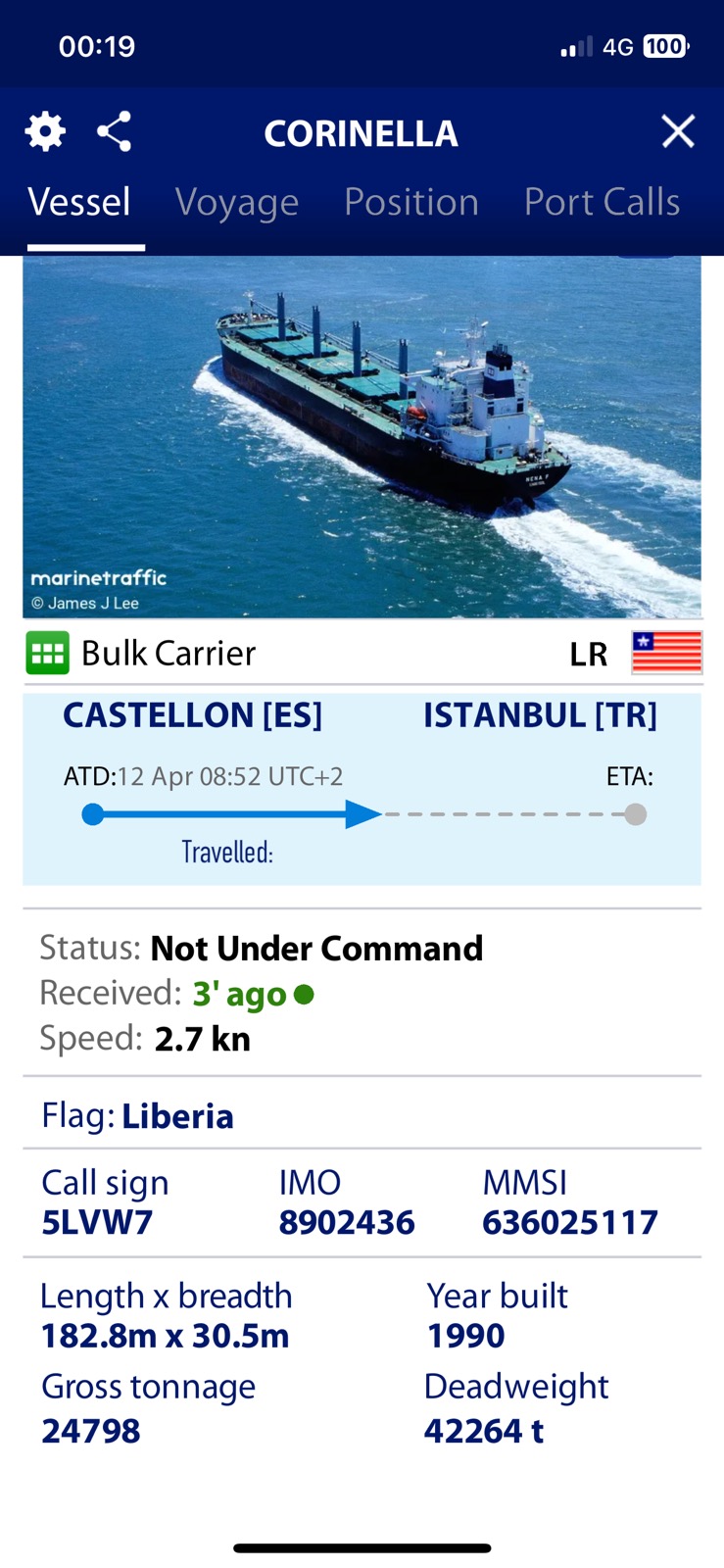Tap the Liberia flag link
The height and width of the screenshot is (1568, 724).
[177, 1116]
